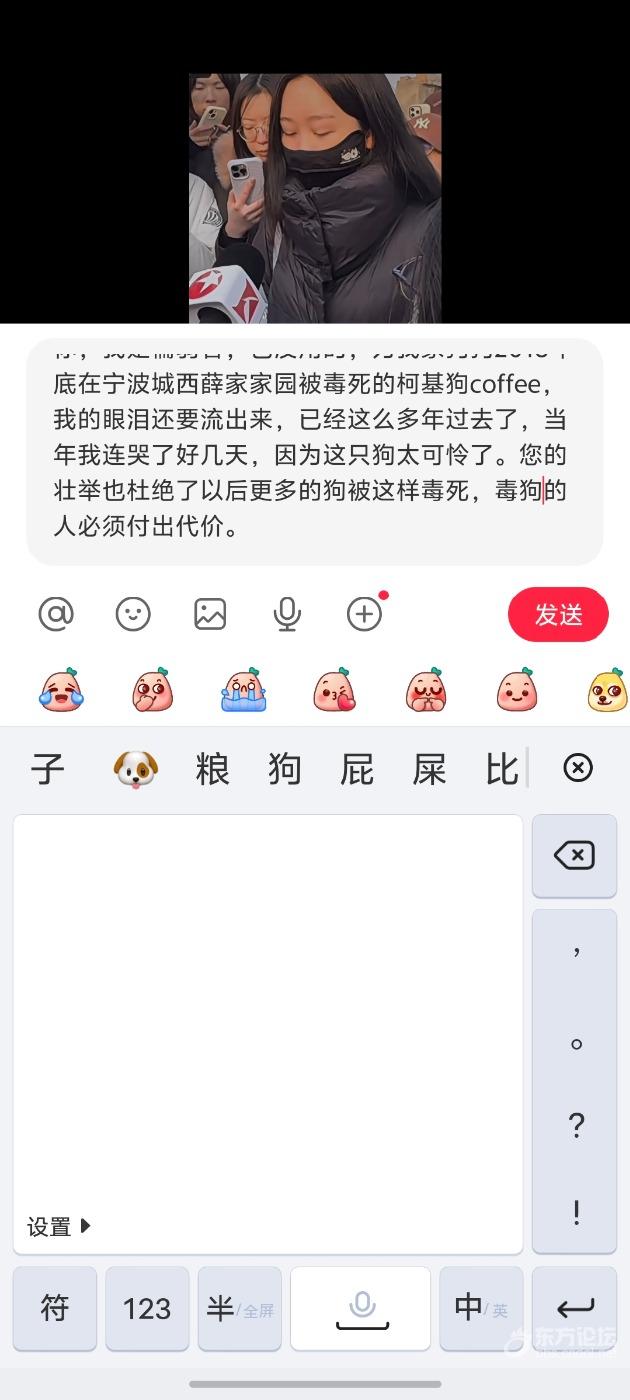Tap the voice-input space bar key
Screen dimensions: 630x1400
tap(361, 1308)
